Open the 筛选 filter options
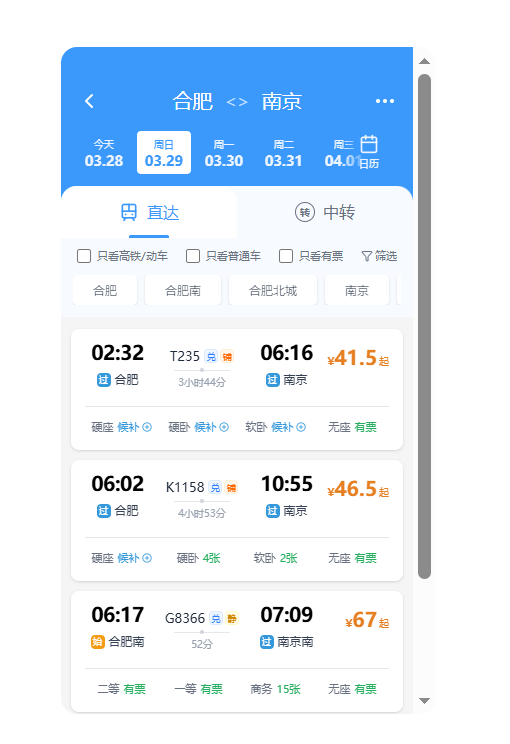The height and width of the screenshot is (744, 510). click(x=379, y=256)
